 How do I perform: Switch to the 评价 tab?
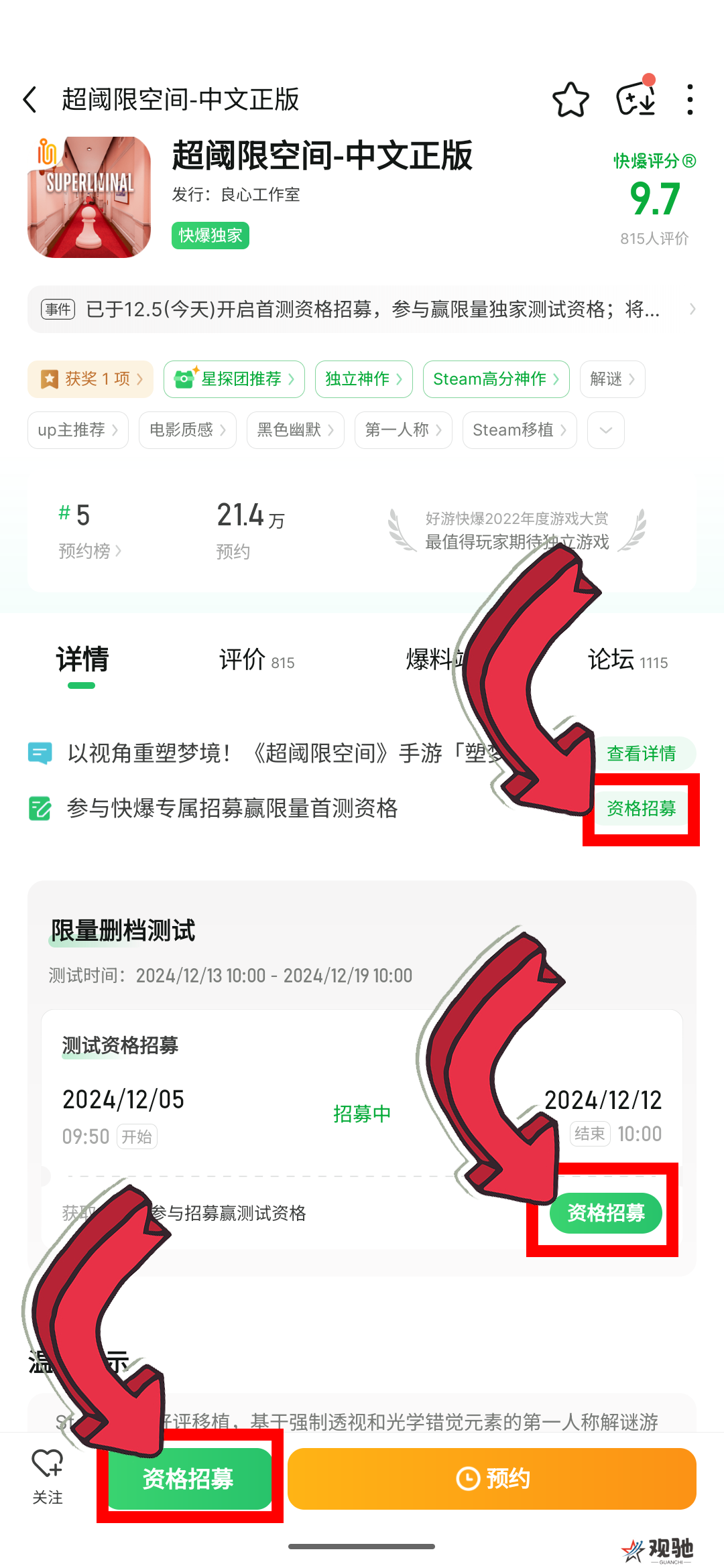[256, 660]
